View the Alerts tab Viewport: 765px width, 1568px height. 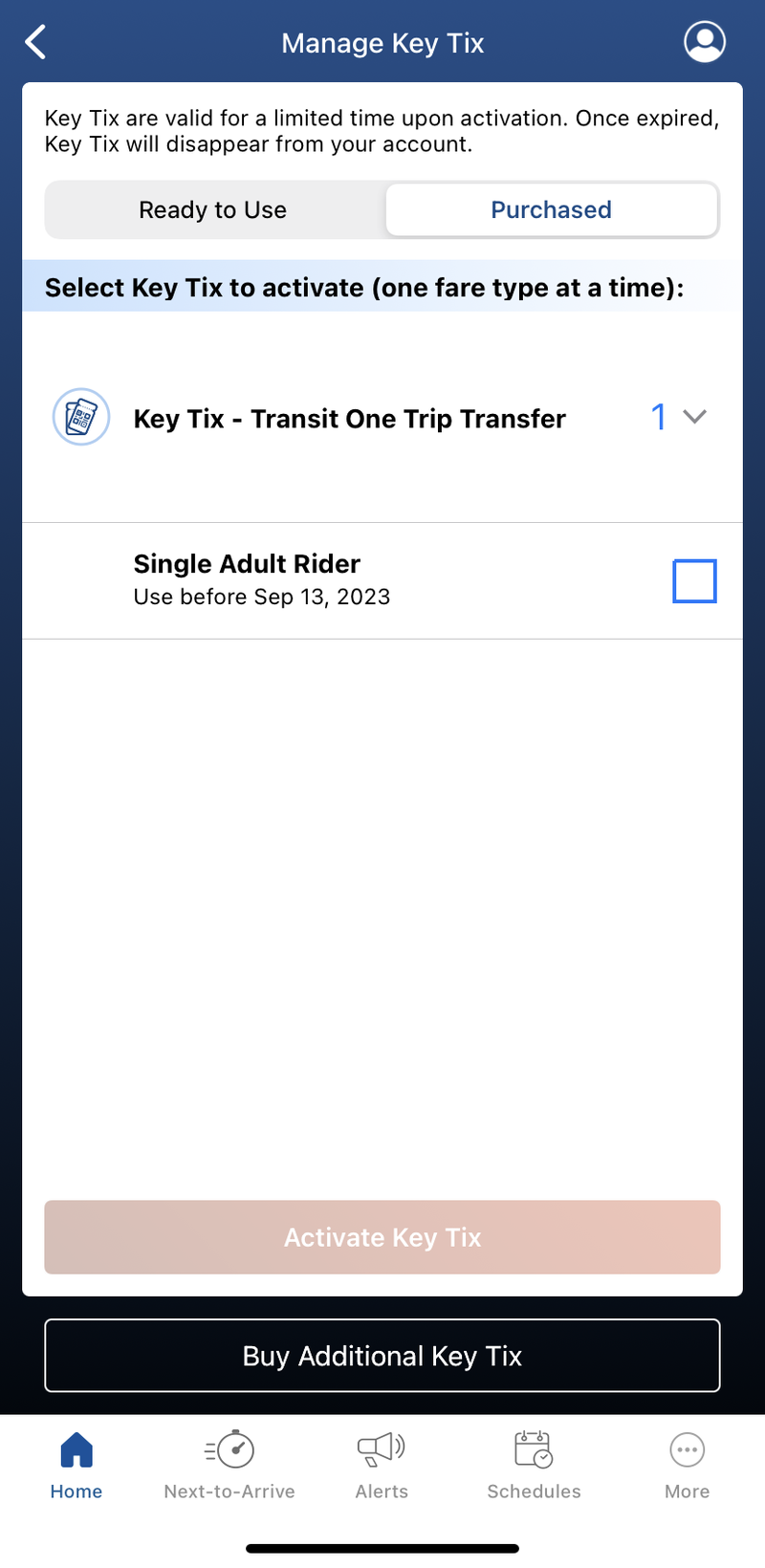coord(382,1465)
